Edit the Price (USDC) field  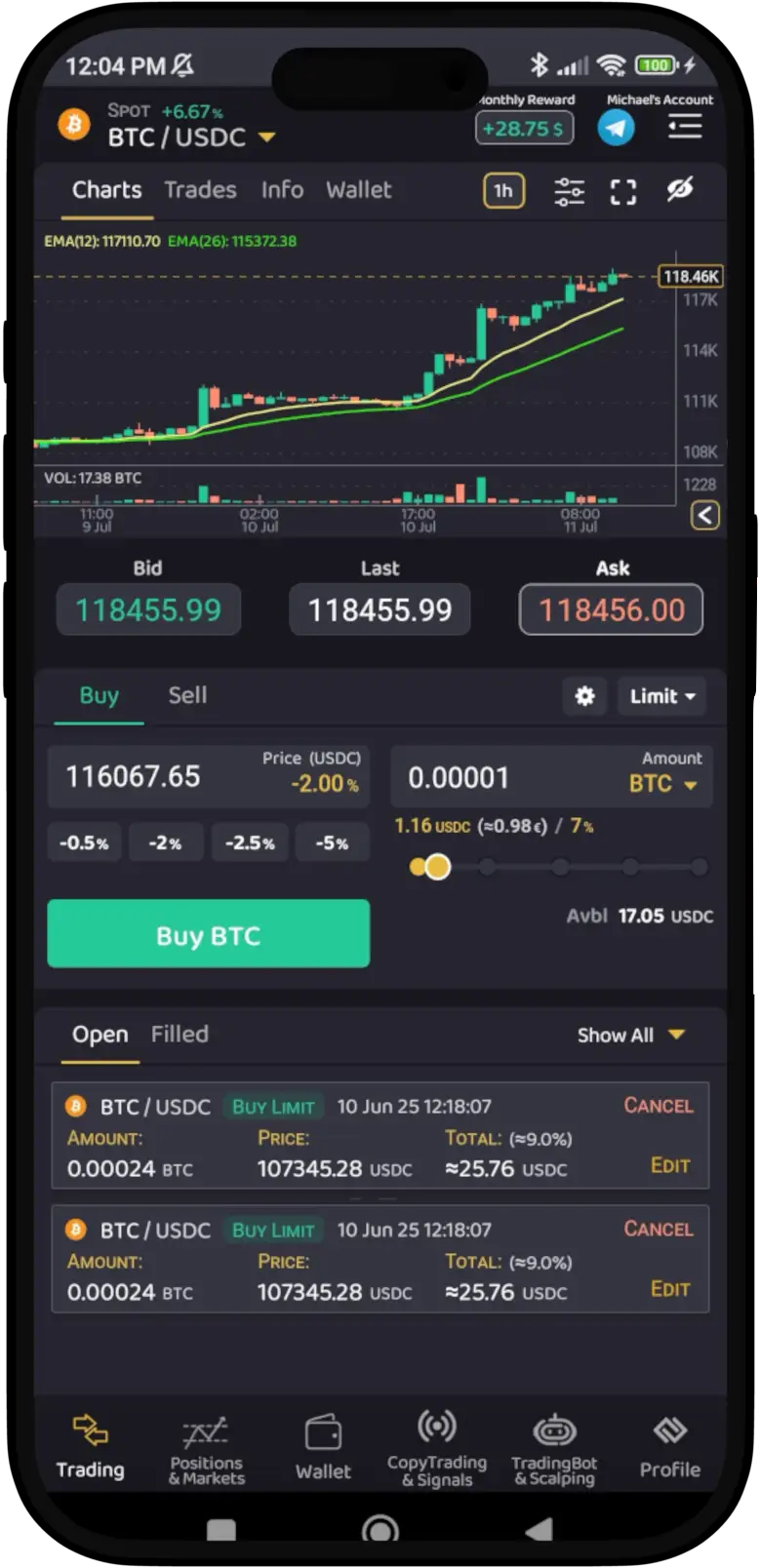[x=209, y=776]
